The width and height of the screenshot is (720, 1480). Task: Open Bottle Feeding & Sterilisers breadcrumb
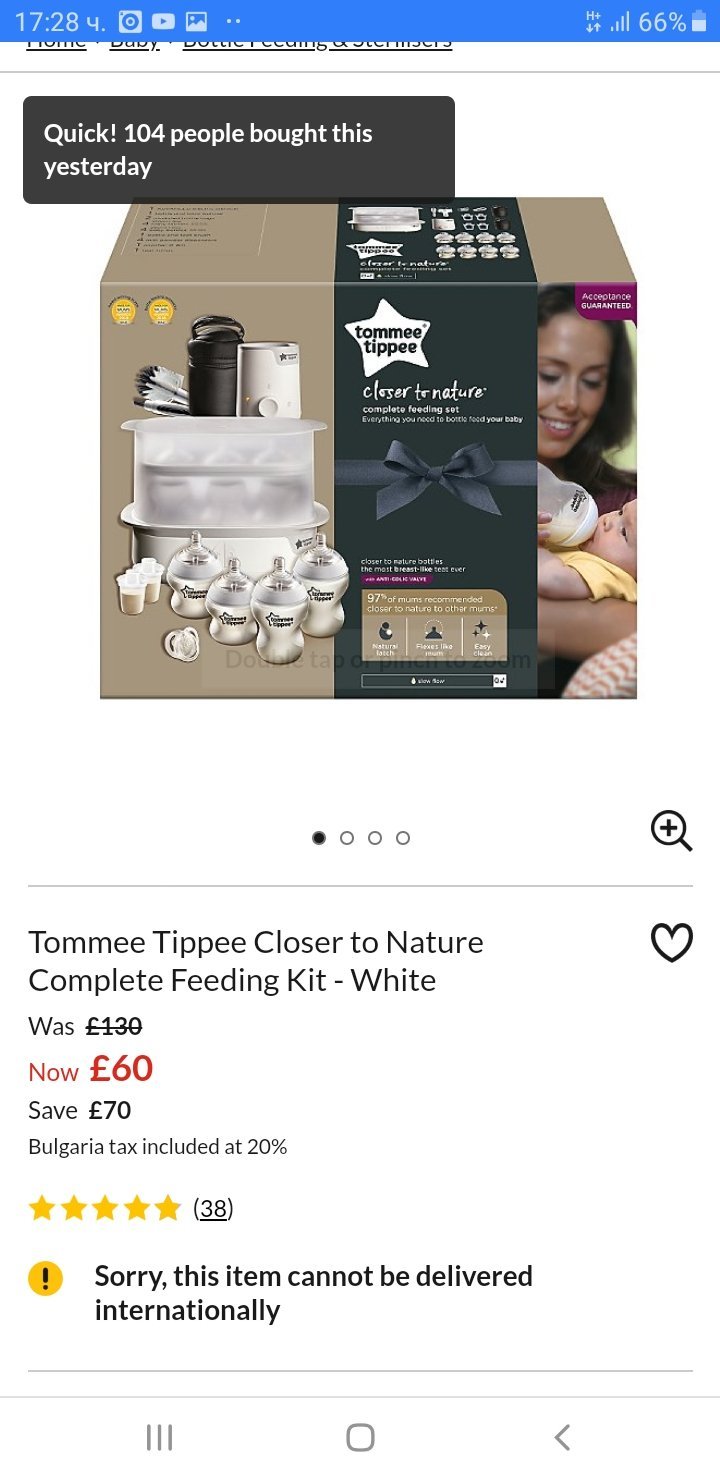tap(317, 44)
